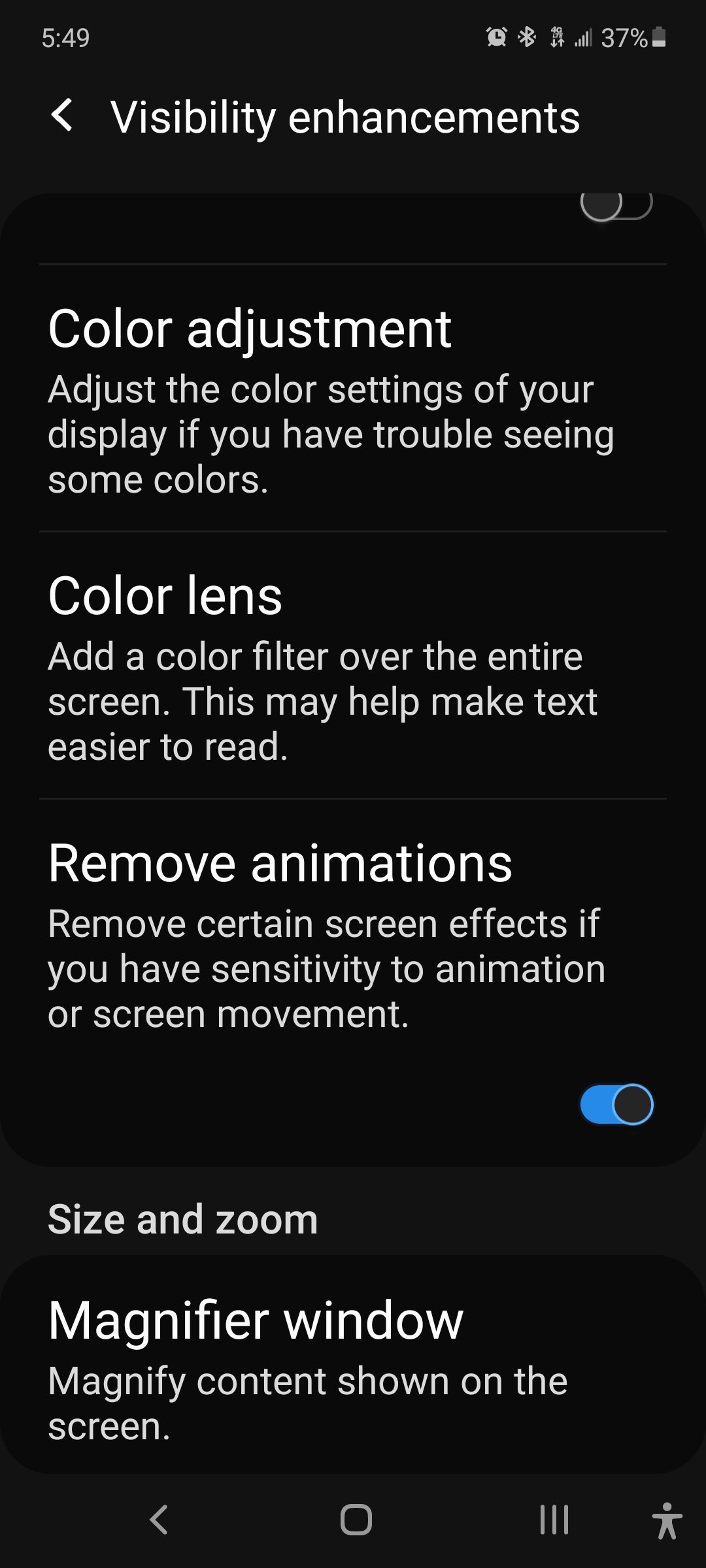Go back from Visibility enhancements

(x=63, y=116)
